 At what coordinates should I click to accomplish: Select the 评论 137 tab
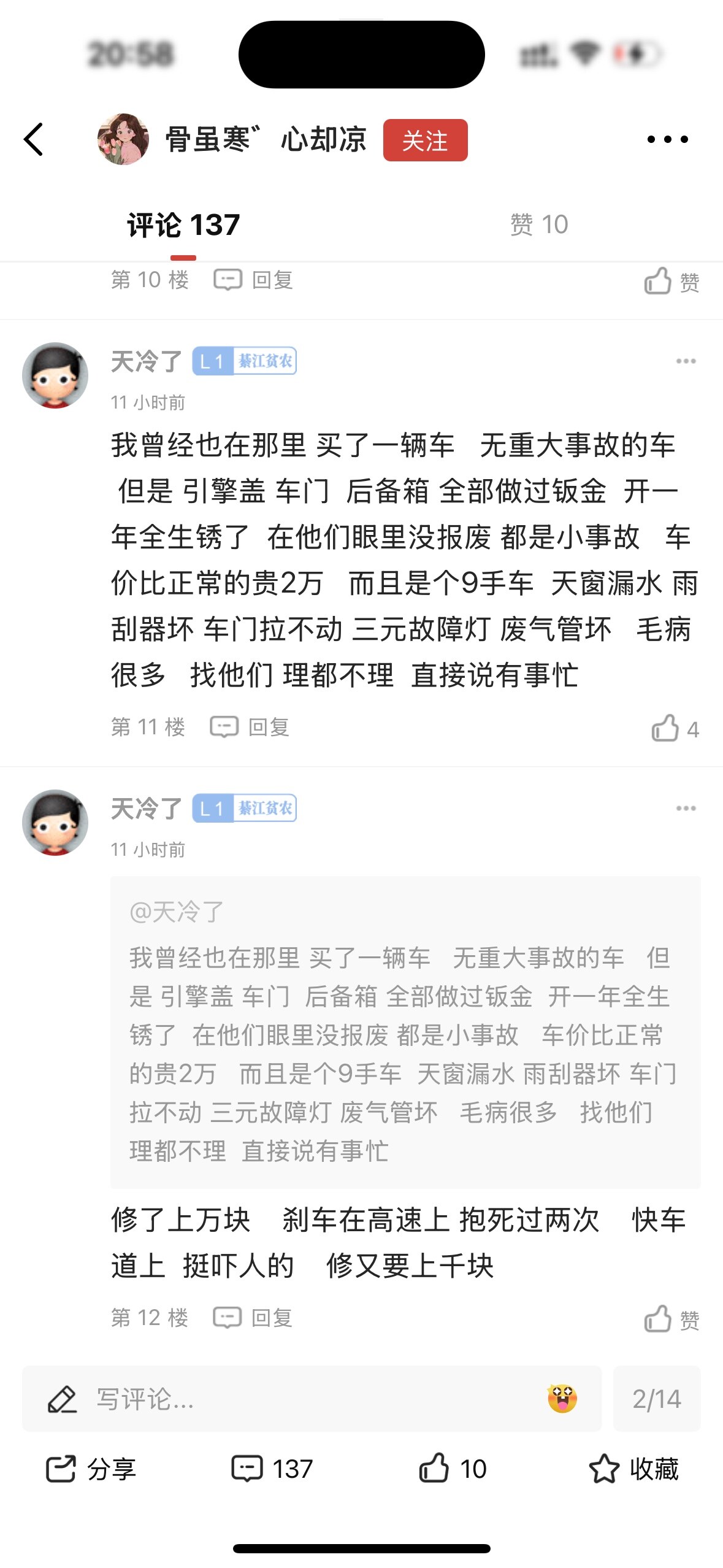click(x=183, y=225)
